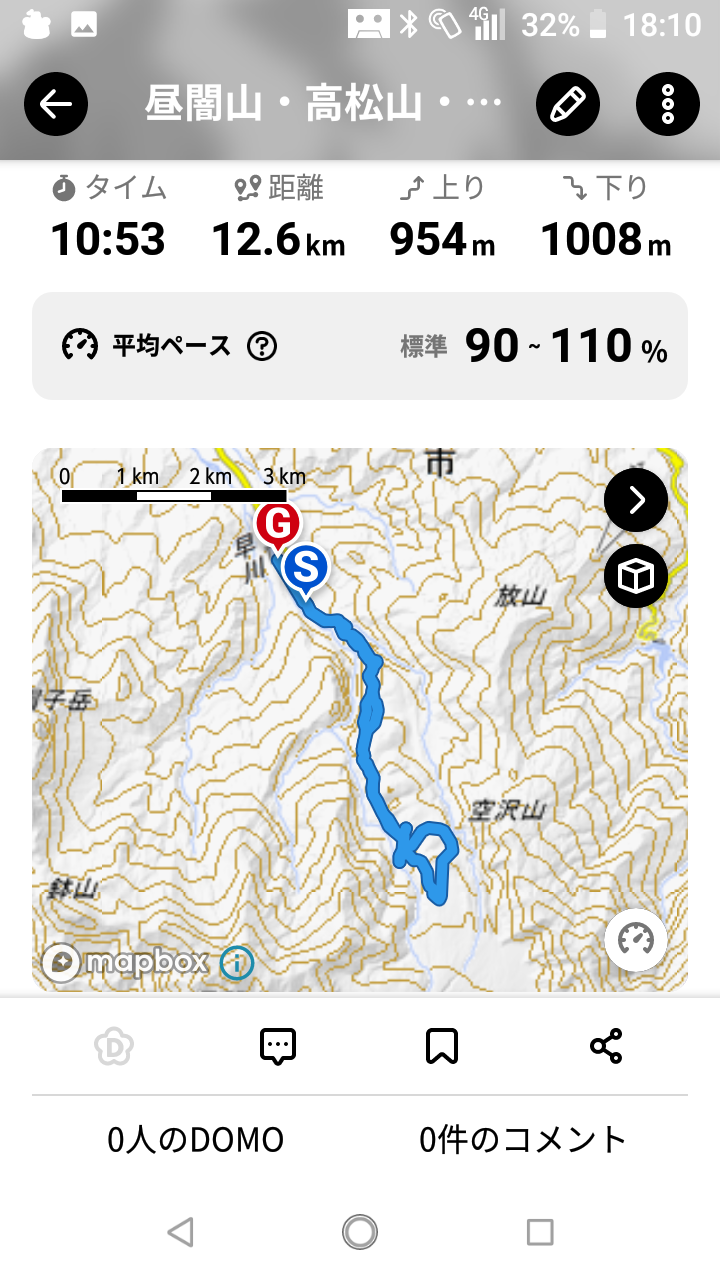This screenshot has width=720, height=1280.
Task: Open recent apps with square button
Action: tap(540, 1232)
